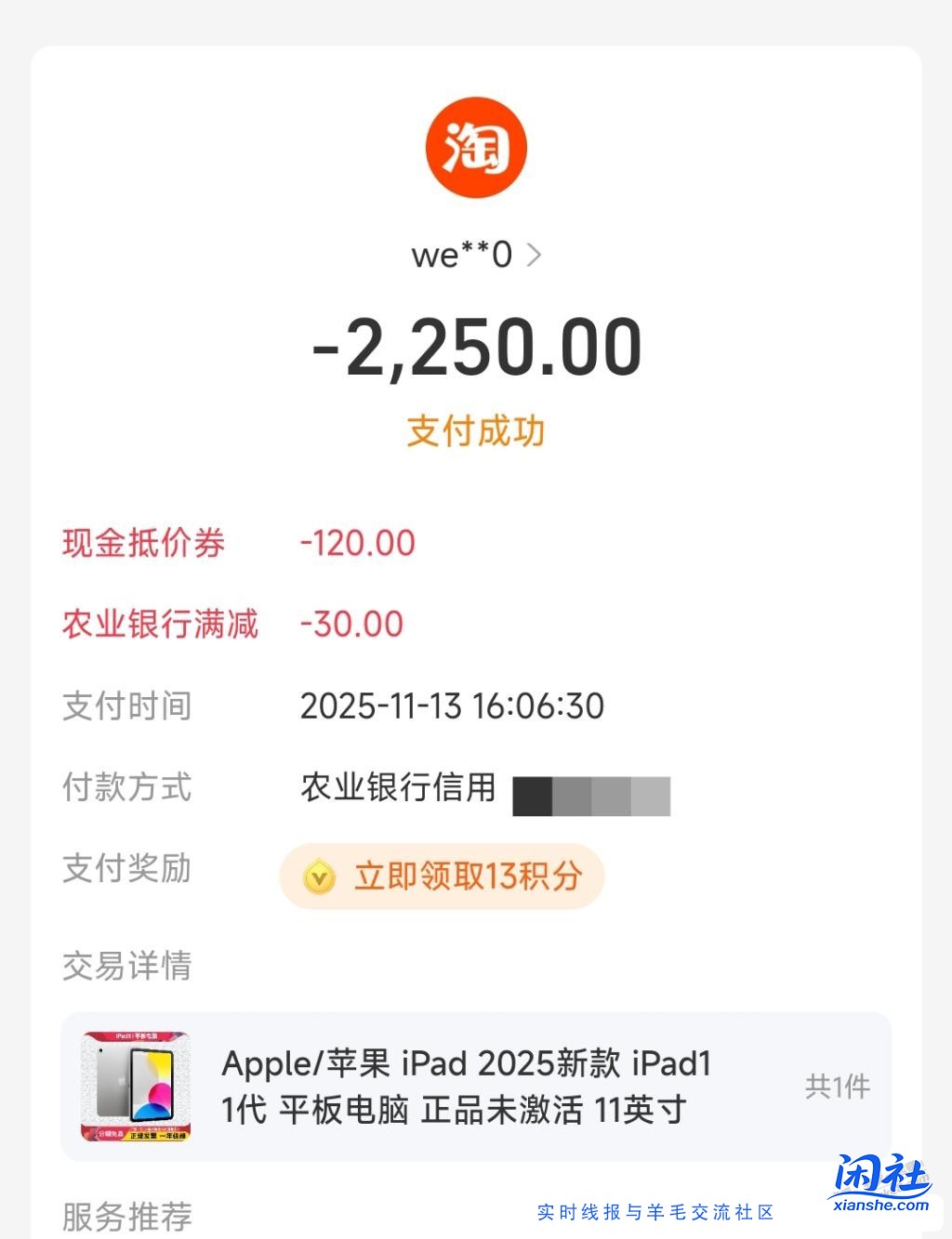Click the Taobao logo icon
The width and height of the screenshot is (952, 1239).
[x=476, y=149]
